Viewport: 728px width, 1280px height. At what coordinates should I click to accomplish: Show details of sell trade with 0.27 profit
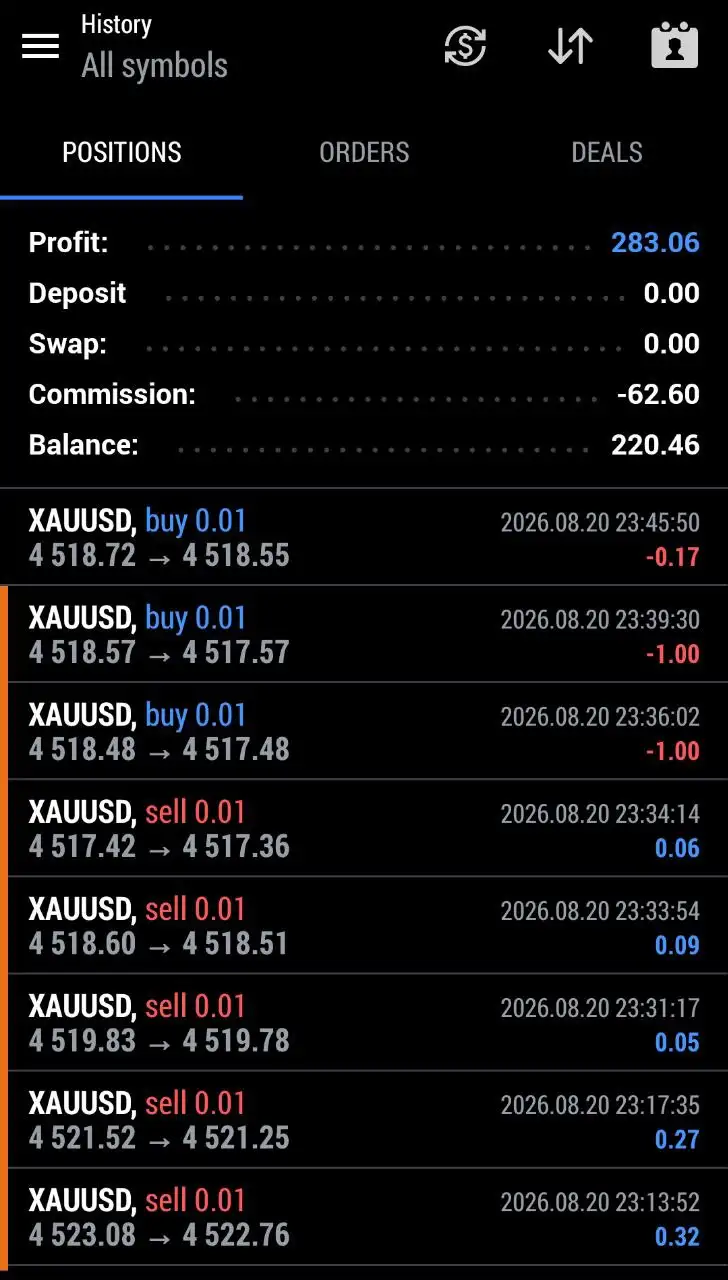(x=364, y=1120)
